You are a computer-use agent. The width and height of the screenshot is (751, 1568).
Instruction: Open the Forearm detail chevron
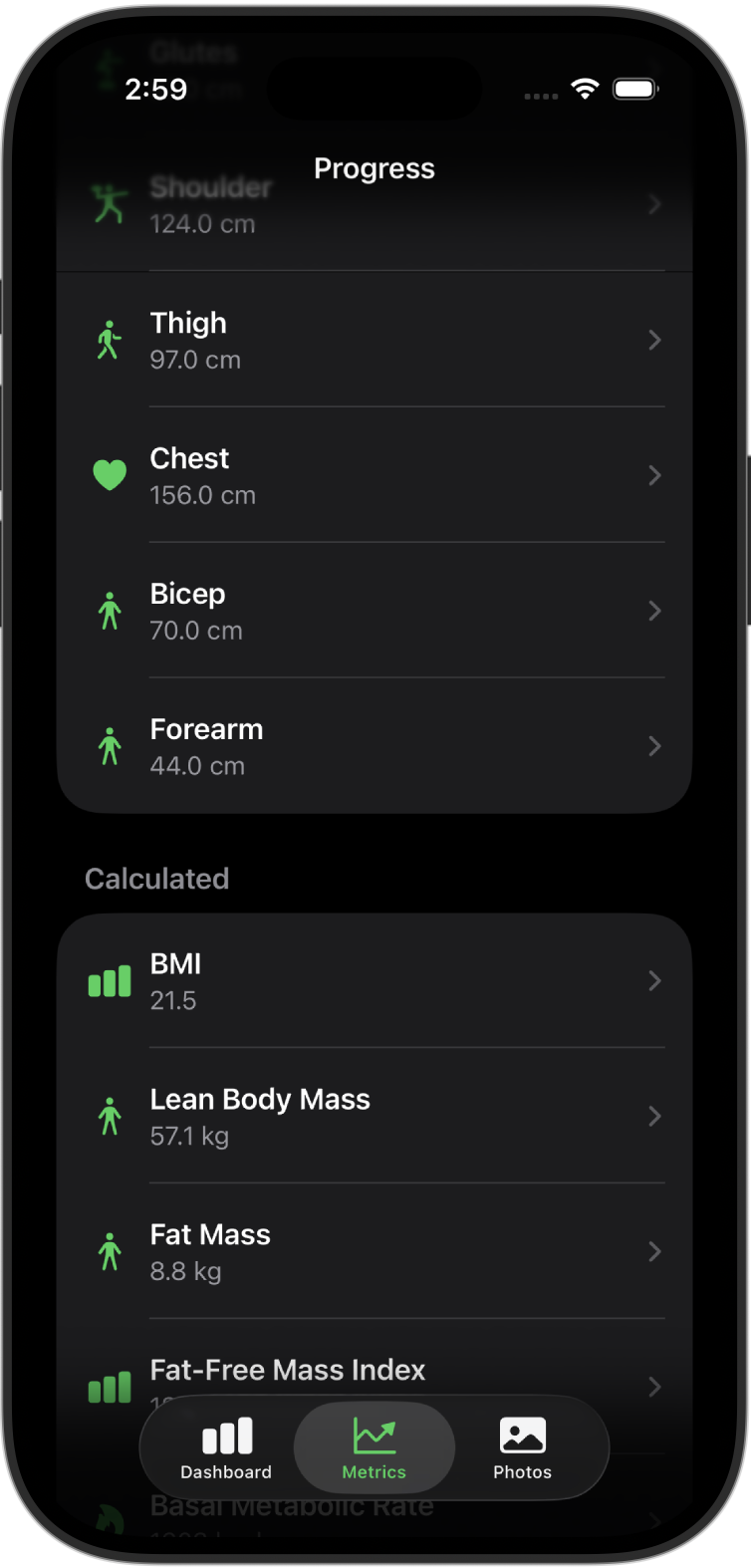(x=655, y=745)
